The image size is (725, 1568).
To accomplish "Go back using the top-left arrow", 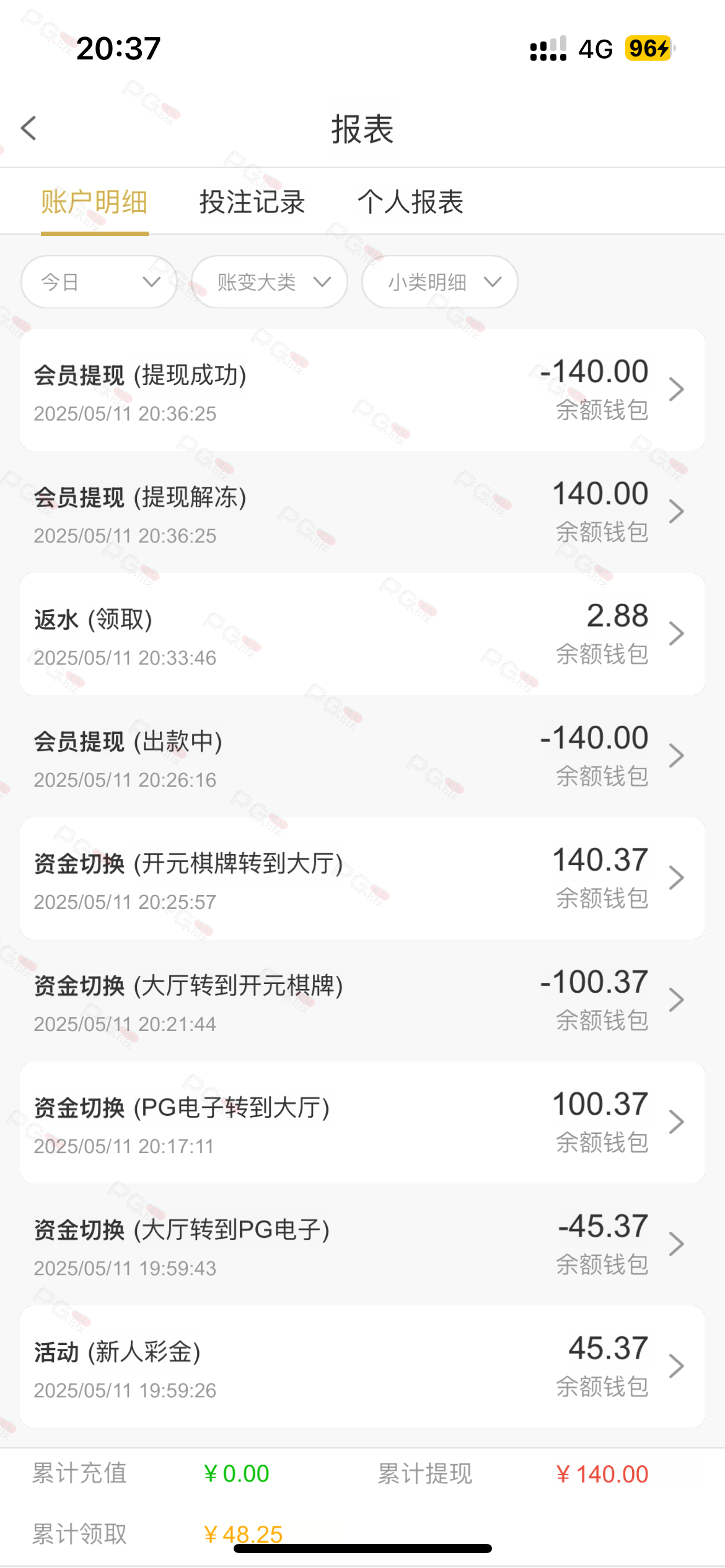I will pyautogui.click(x=29, y=128).
